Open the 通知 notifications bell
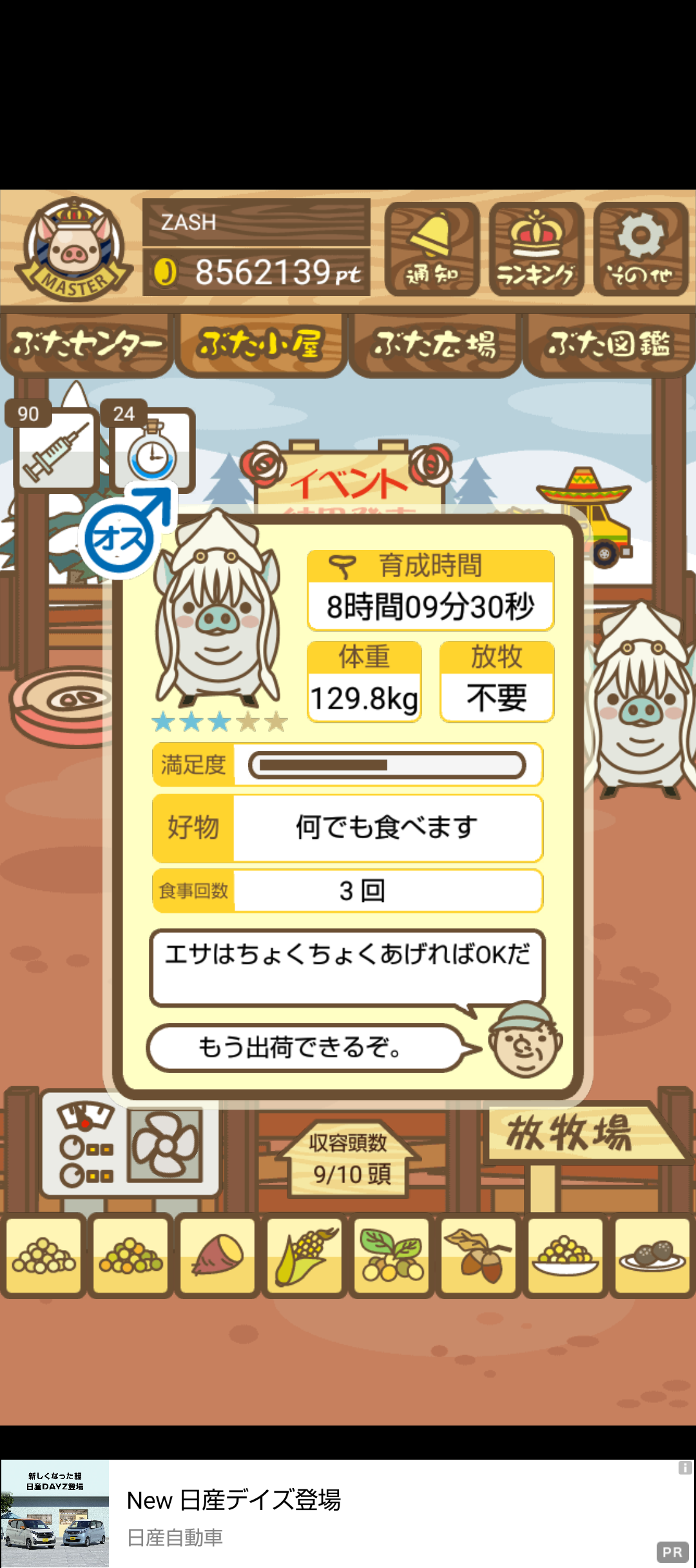 [x=432, y=249]
